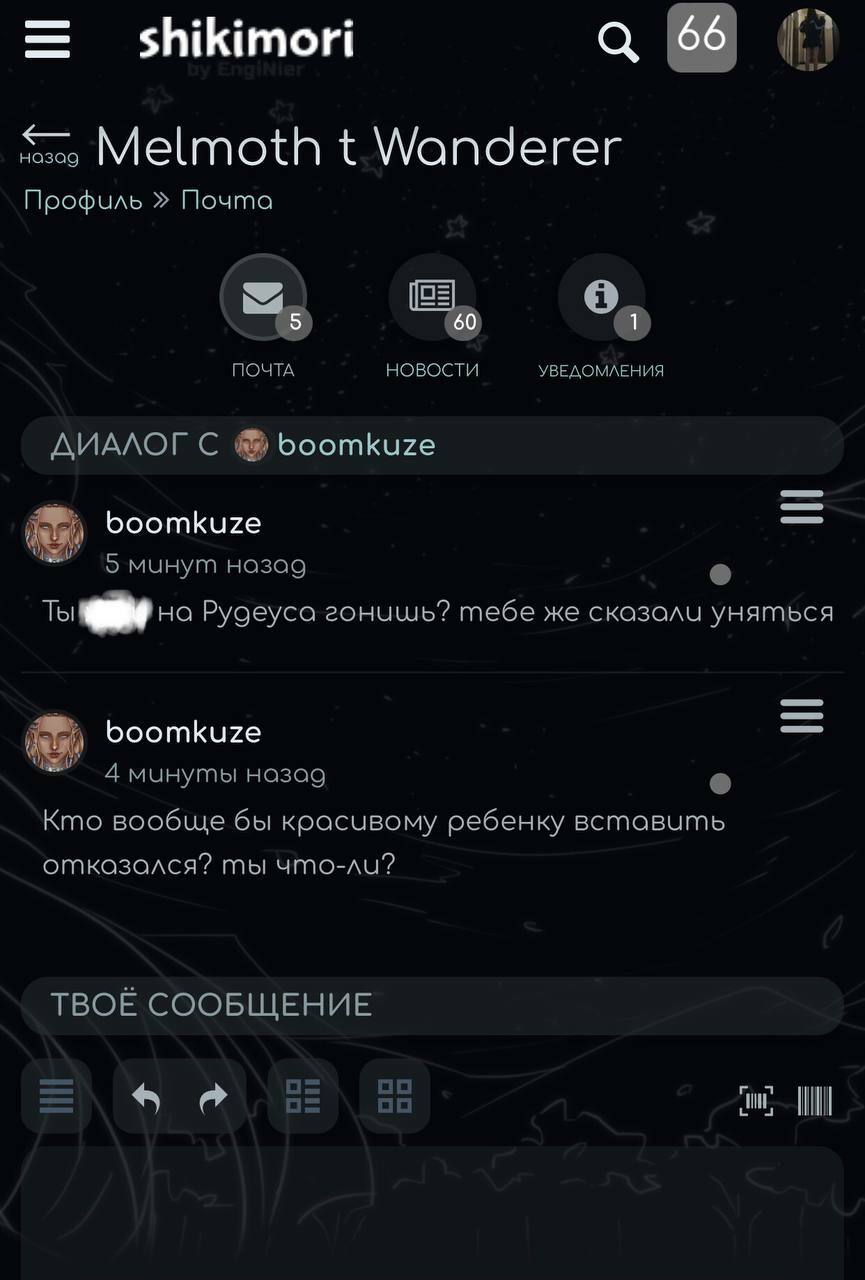Open the Профиль breadcrumb link
Screen dimensions: 865x1280
(x=83, y=200)
